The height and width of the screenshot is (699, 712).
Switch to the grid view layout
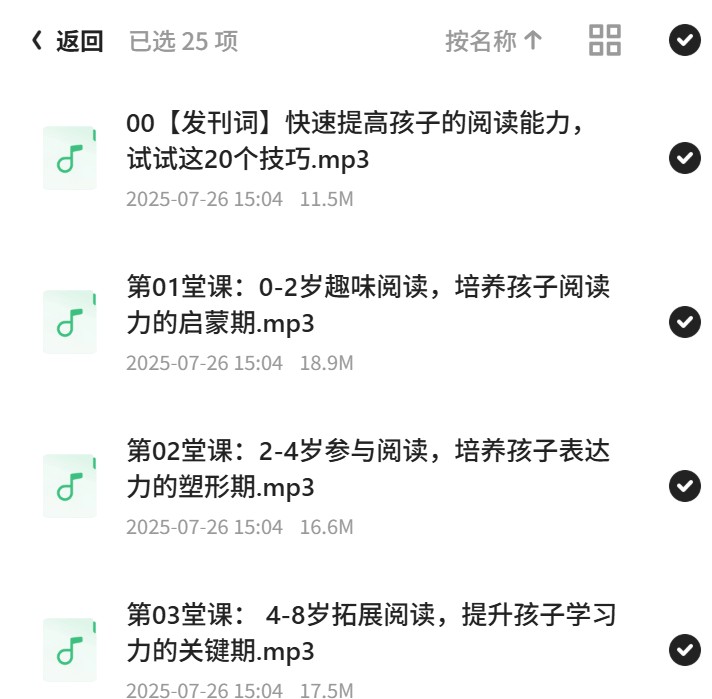(604, 40)
